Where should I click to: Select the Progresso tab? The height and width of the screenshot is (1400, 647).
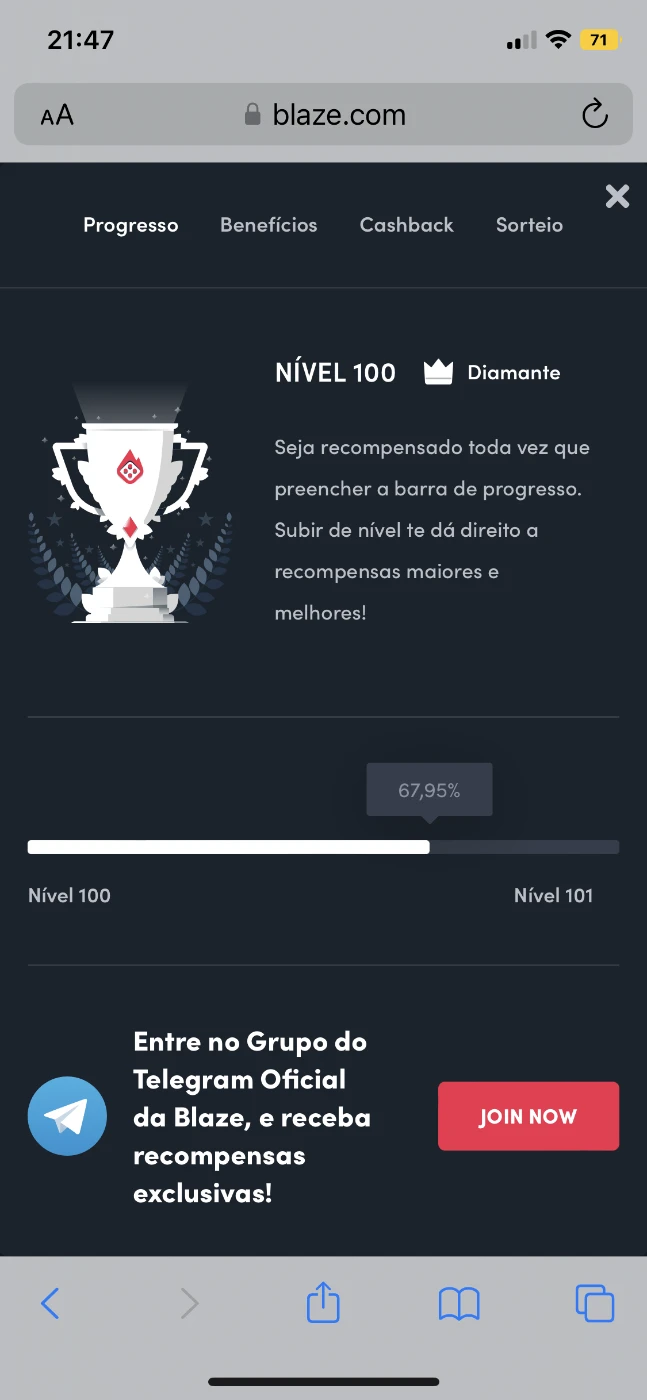click(x=131, y=226)
